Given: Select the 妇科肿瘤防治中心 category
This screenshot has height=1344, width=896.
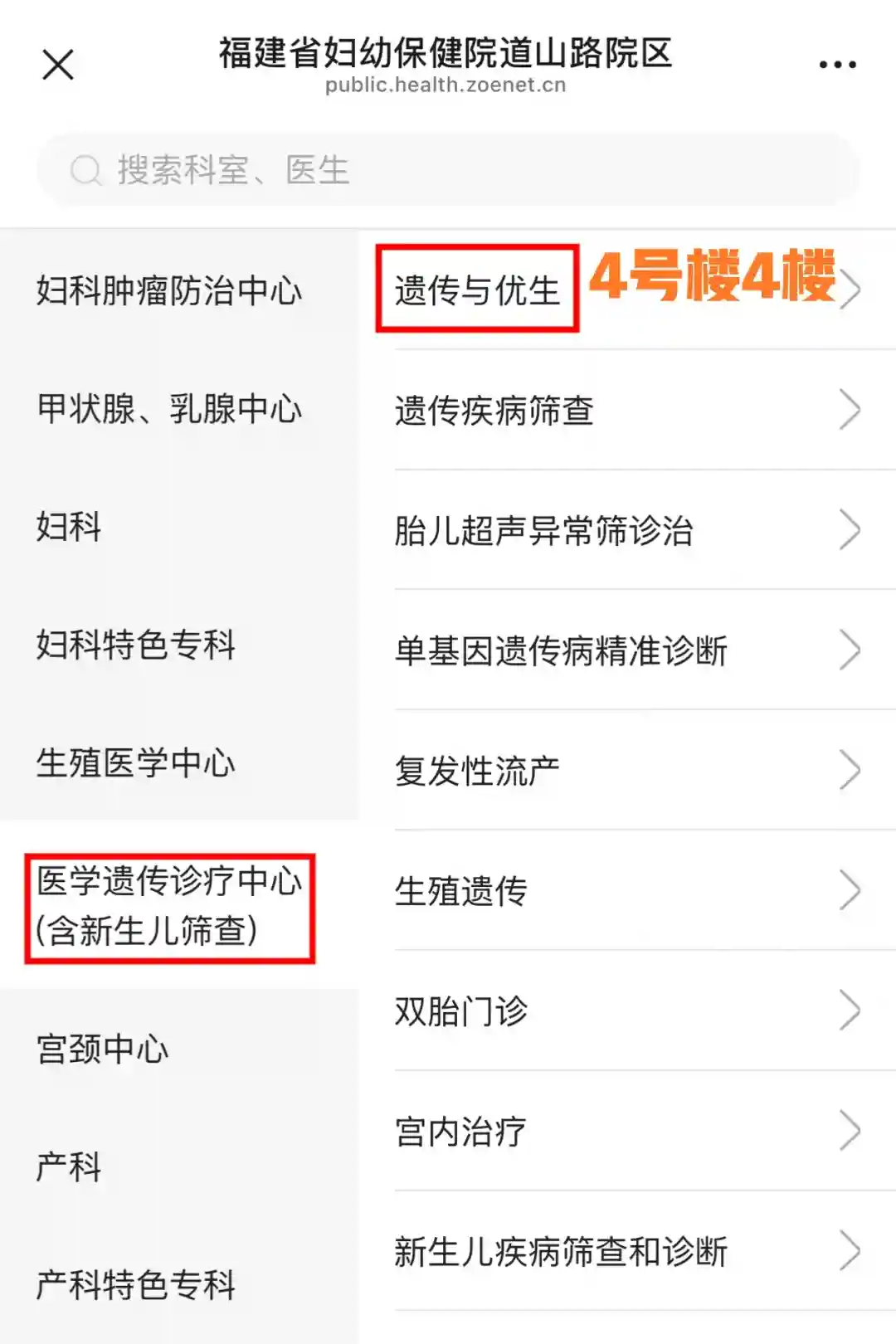Looking at the screenshot, I should [x=169, y=291].
